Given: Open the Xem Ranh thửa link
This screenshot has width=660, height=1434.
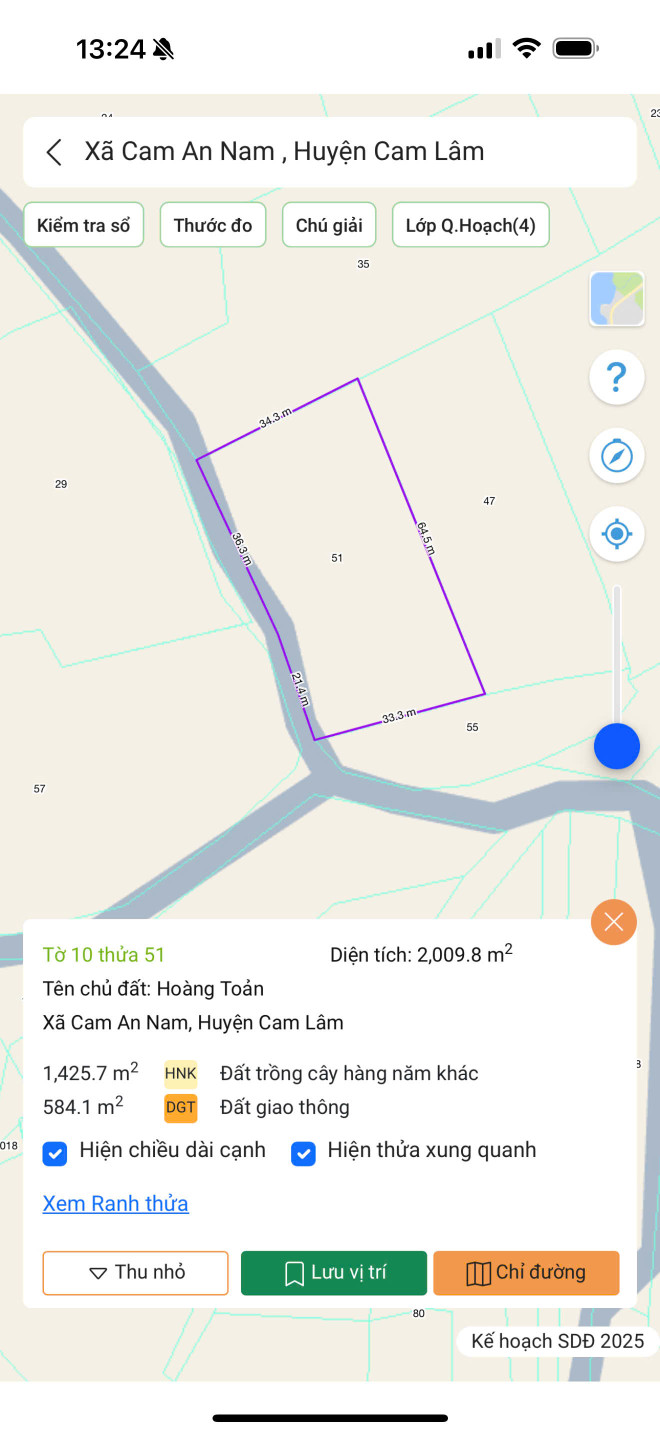Looking at the screenshot, I should pyautogui.click(x=116, y=1203).
